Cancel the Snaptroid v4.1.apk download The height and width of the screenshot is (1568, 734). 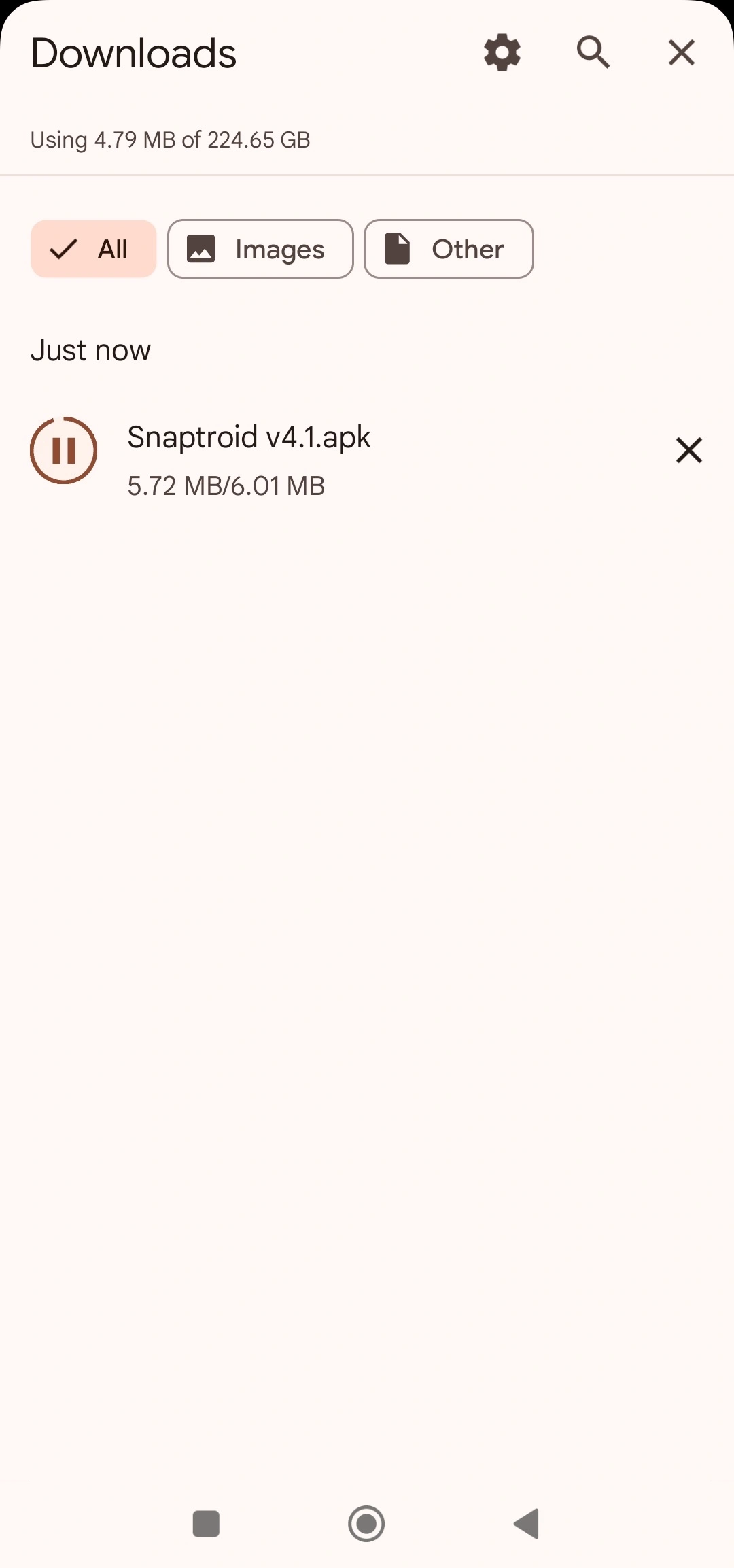[x=688, y=450]
